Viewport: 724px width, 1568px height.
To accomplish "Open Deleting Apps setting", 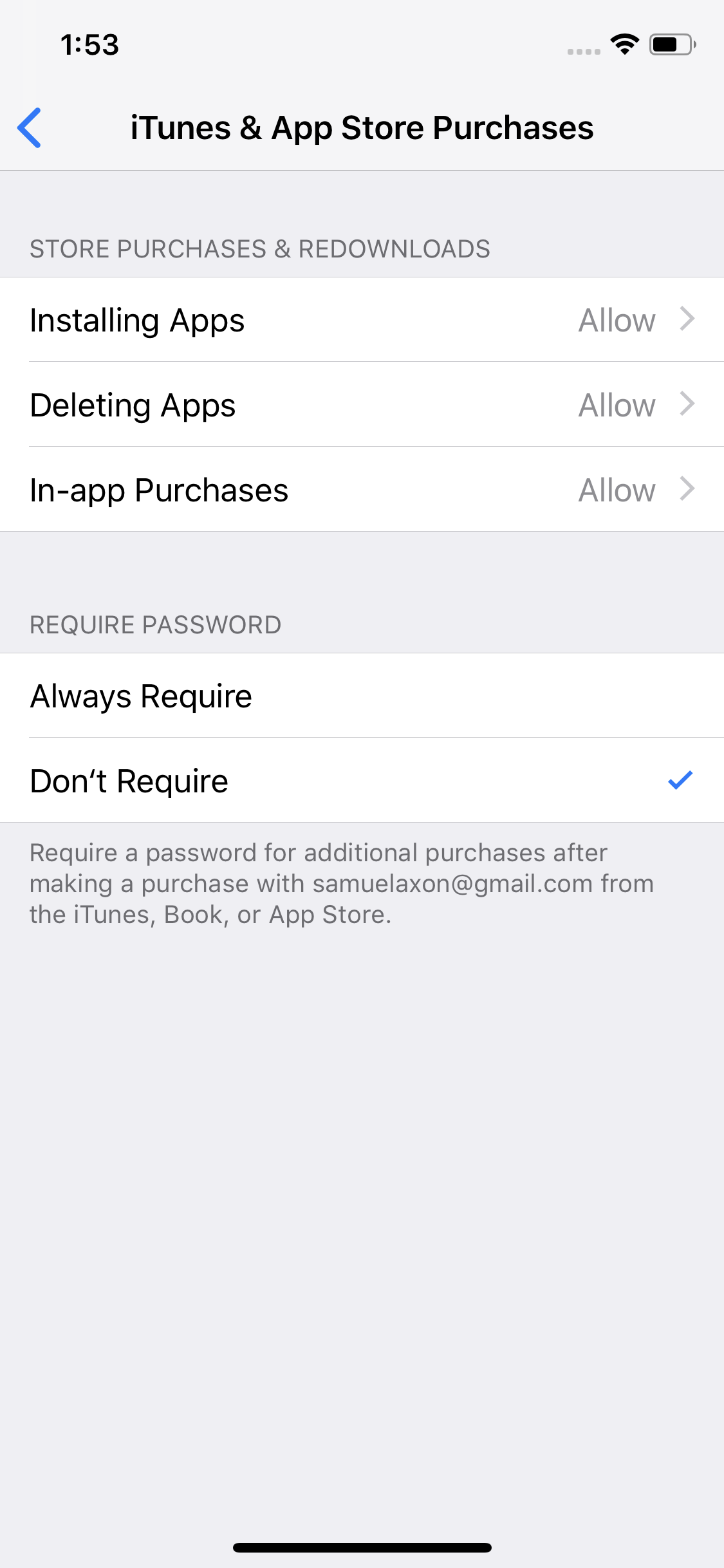I will click(362, 405).
